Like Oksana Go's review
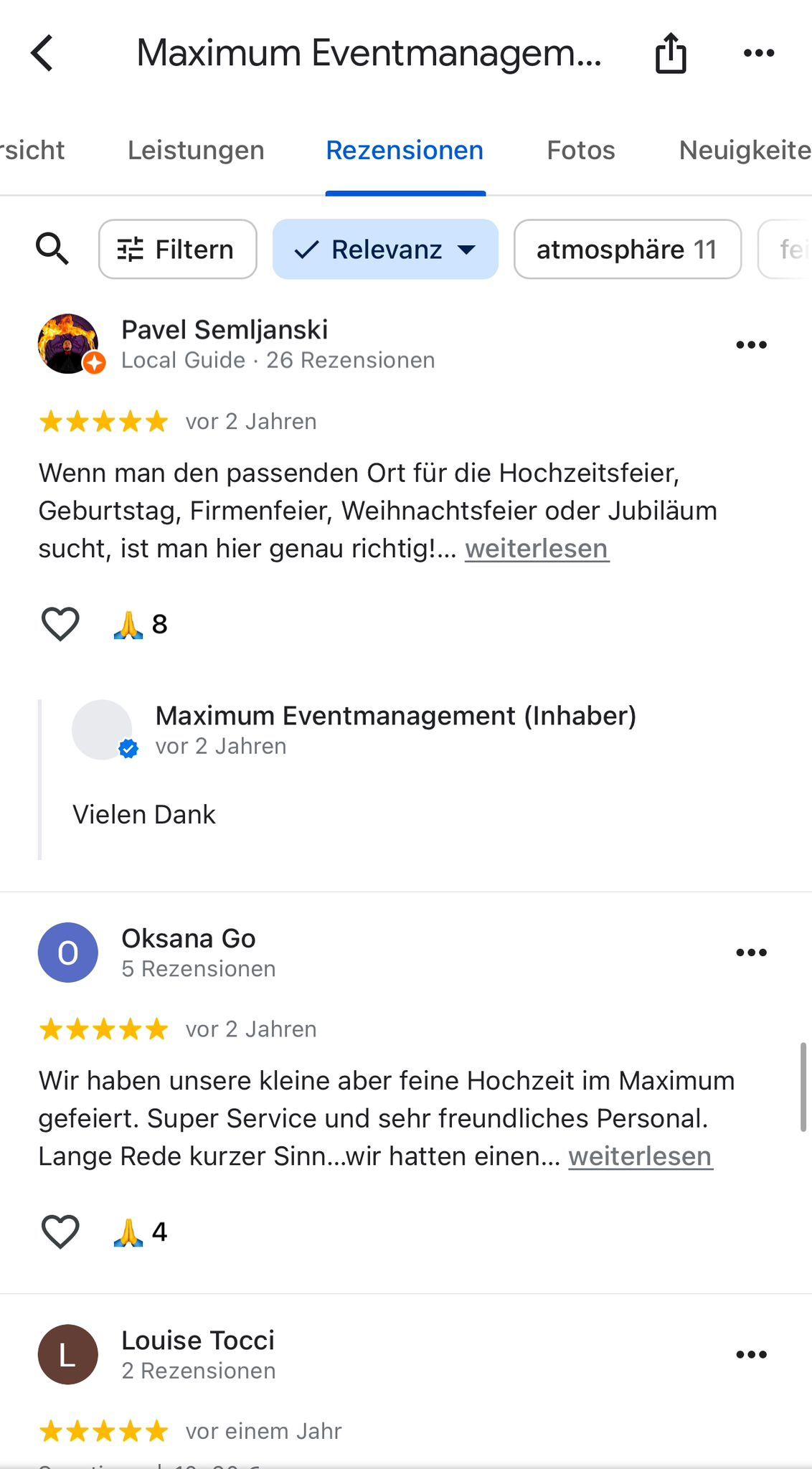812x1469 pixels. [x=60, y=1232]
